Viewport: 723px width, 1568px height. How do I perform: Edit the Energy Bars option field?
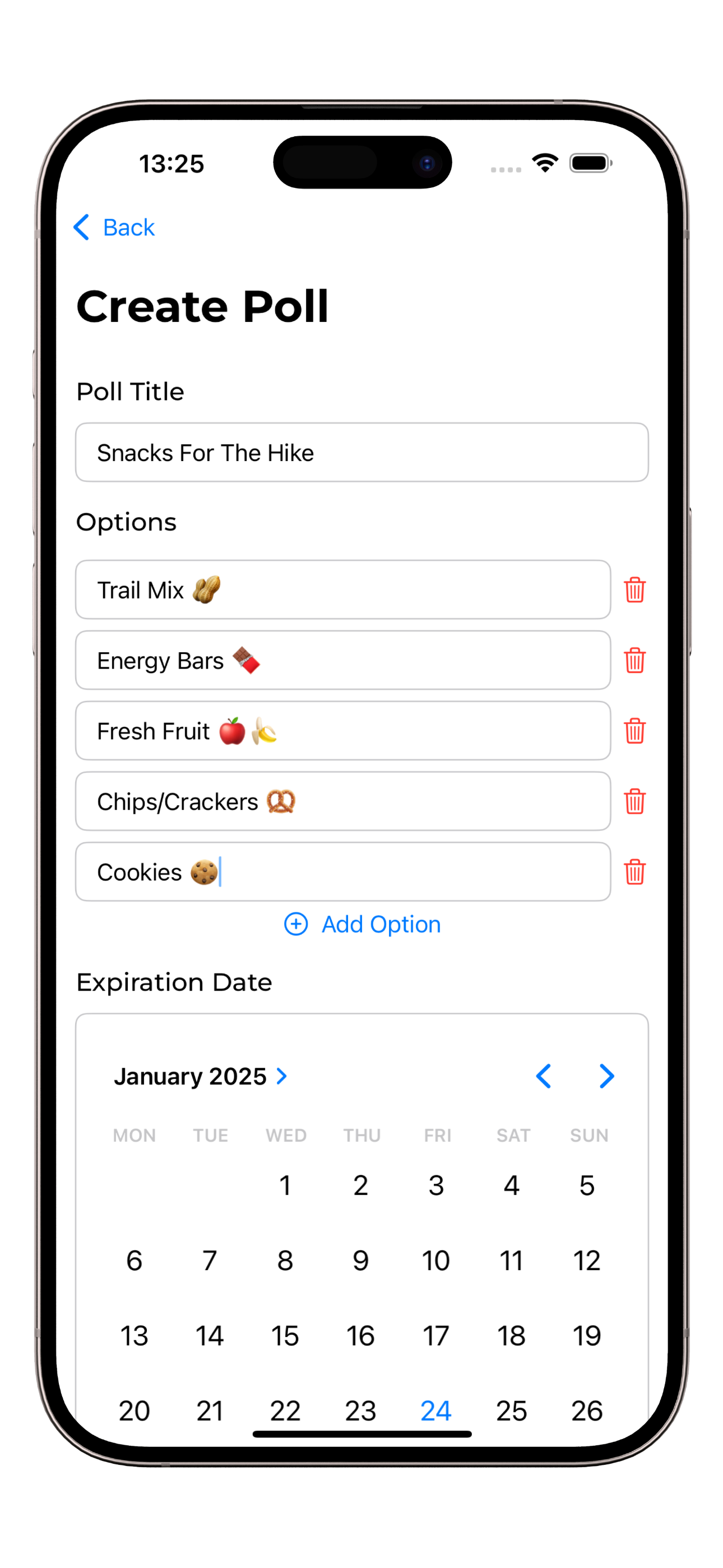tap(342, 661)
